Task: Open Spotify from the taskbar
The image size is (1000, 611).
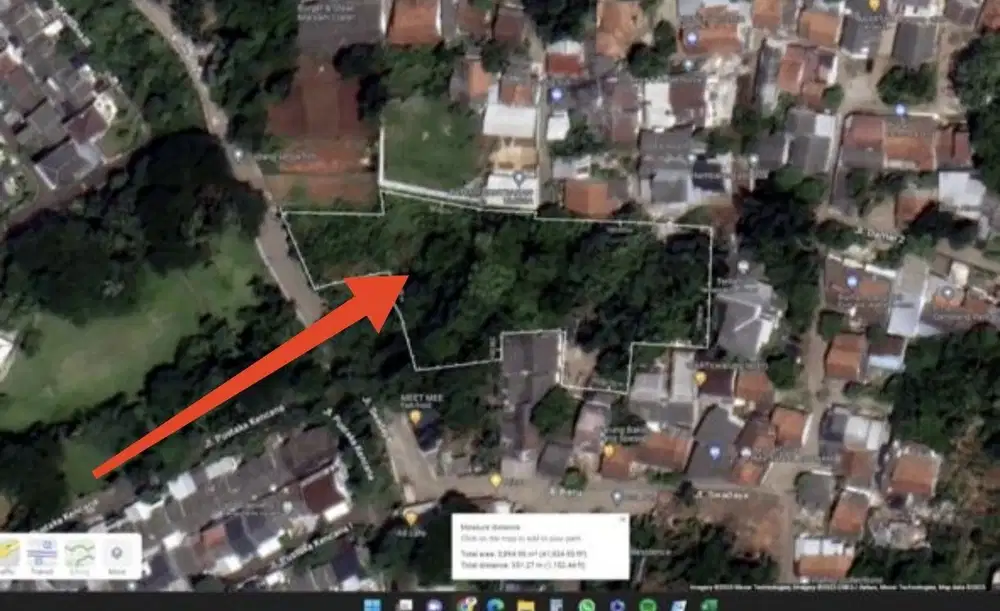Action: (647, 604)
